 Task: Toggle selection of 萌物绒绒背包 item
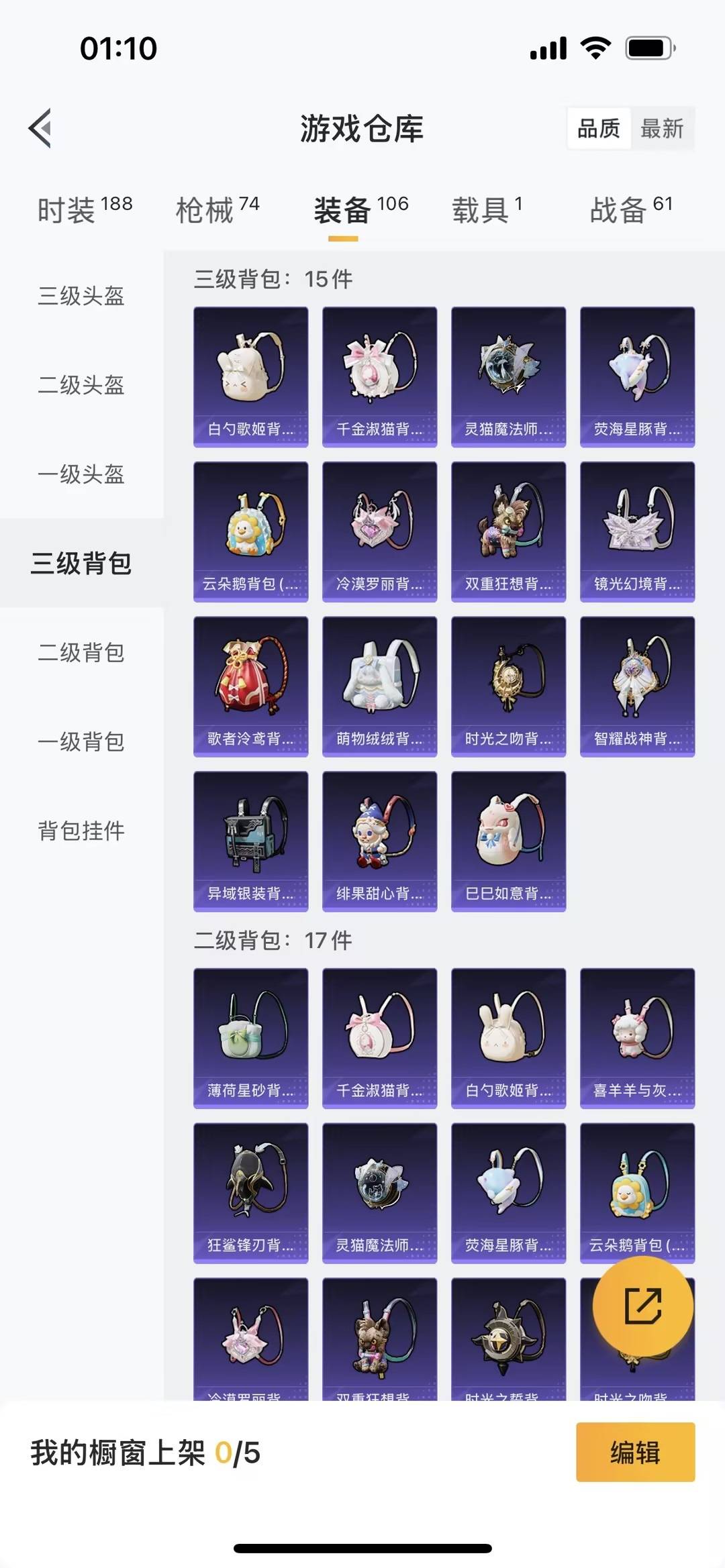pyautogui.click(x=379, y=684)
